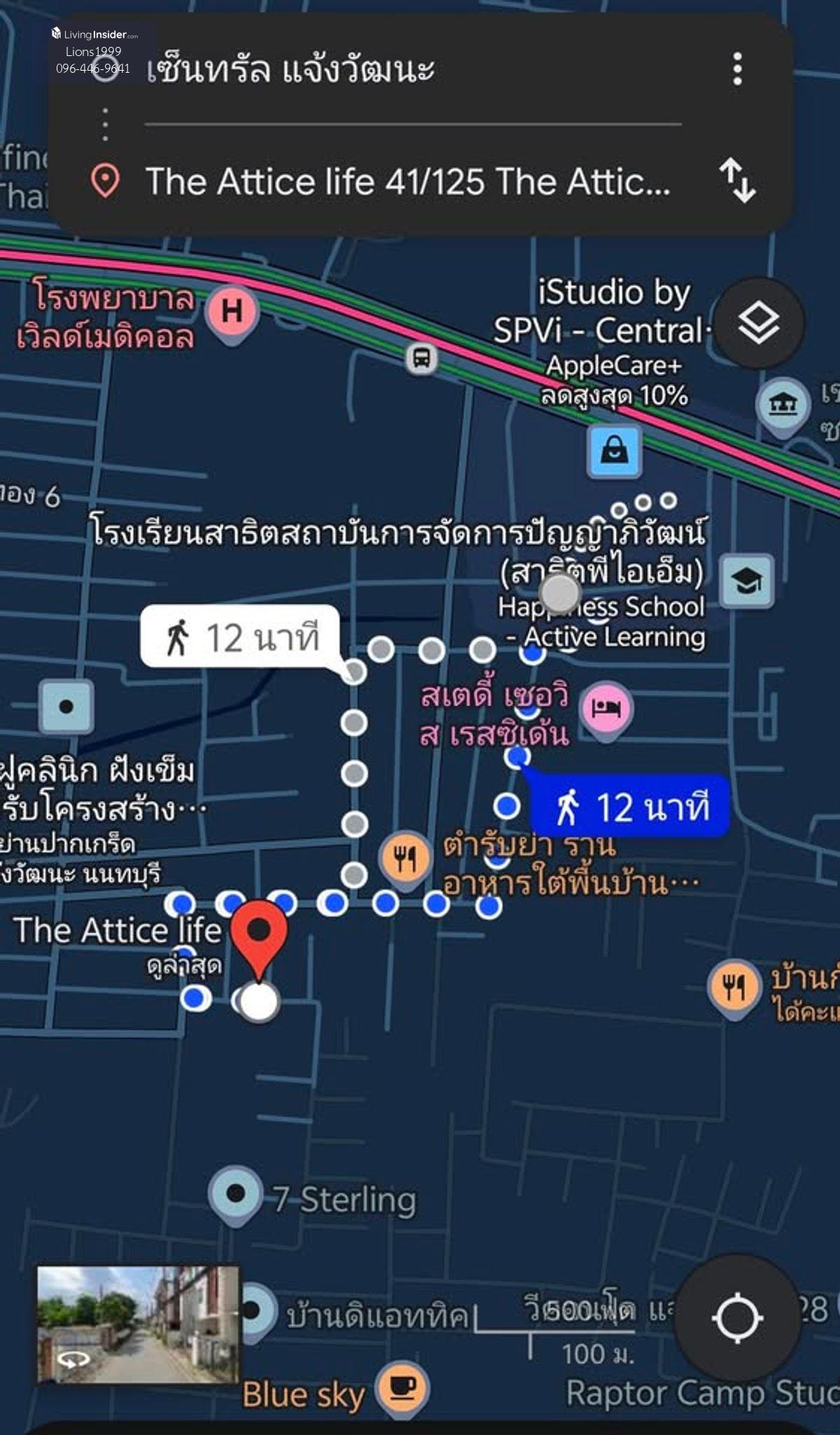The width and height of the screenshot is (840, 1435).
Task: Open the overflow menu in directions panel
Action: click(737, 69)
